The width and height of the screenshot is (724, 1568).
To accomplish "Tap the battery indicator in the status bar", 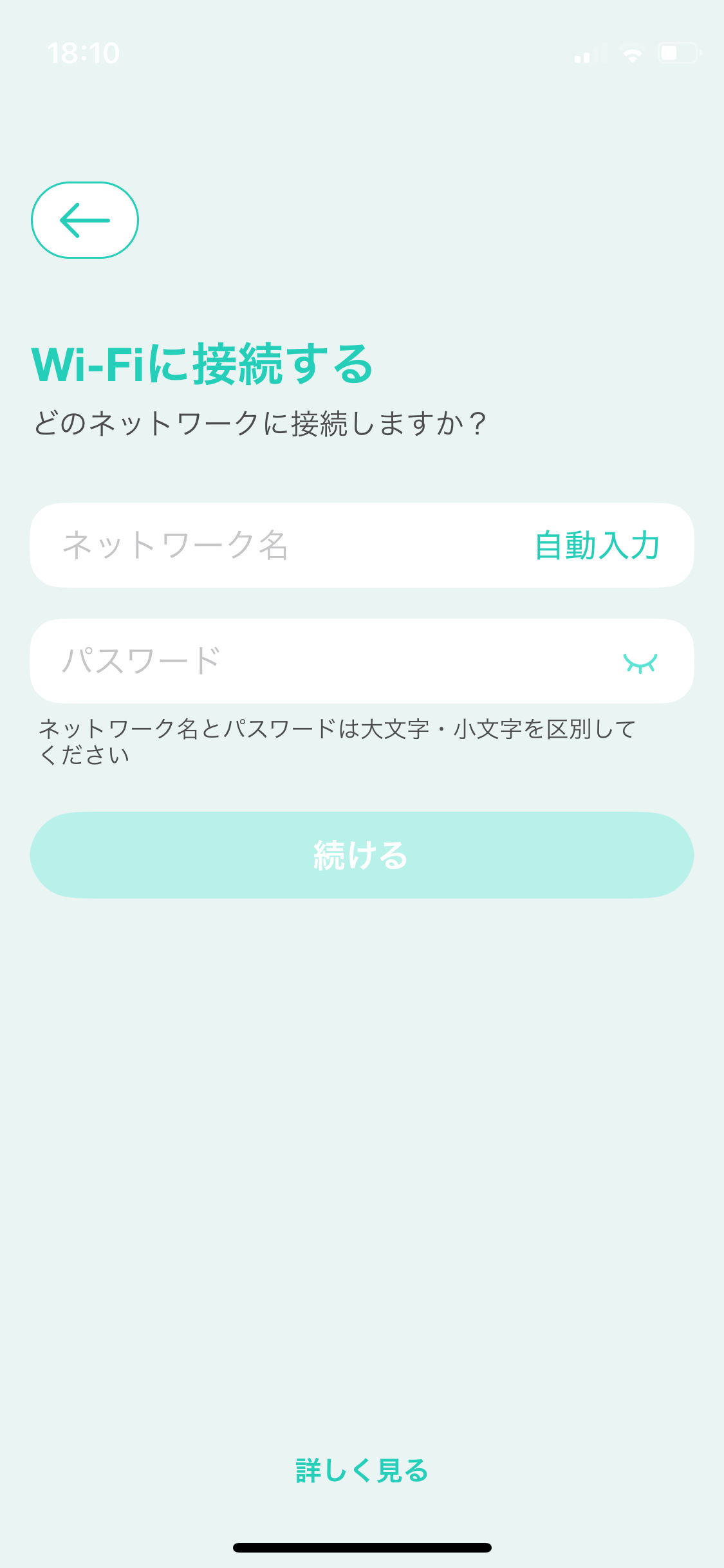I will coord(679,55).
